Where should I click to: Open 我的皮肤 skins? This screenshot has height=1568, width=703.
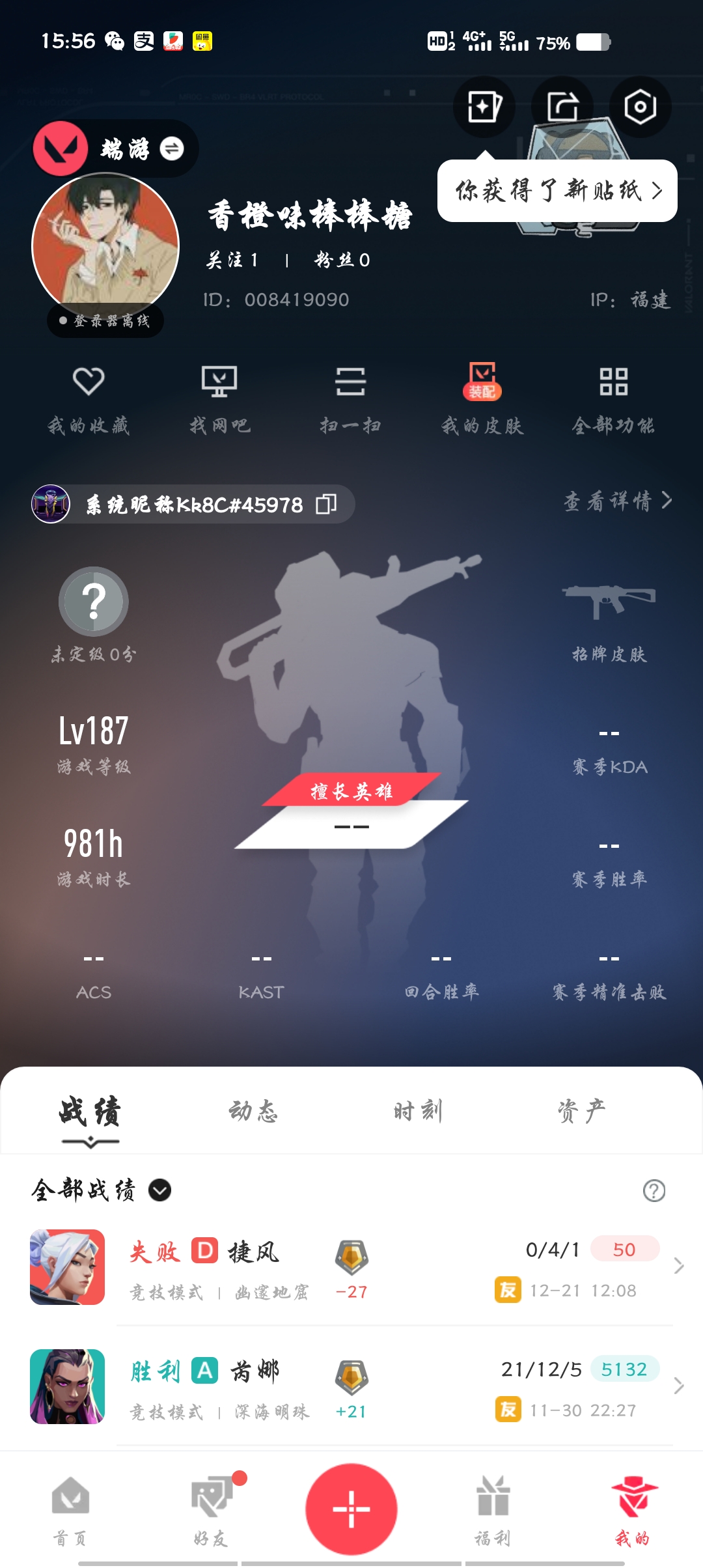[482, 400]
